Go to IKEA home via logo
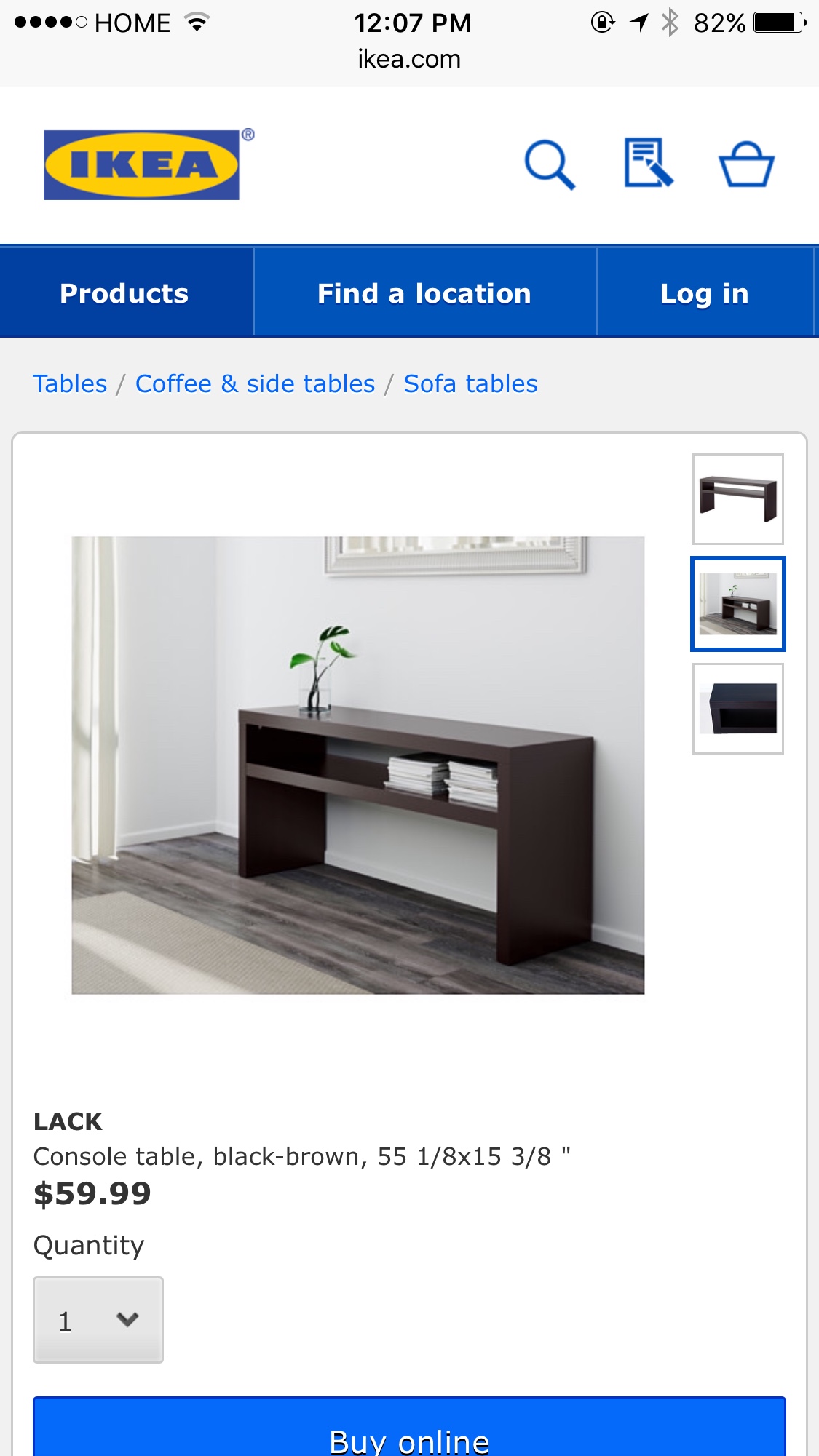Image resolution: width=819 pixels, height=1456 pixels. [x=143, y=164]
